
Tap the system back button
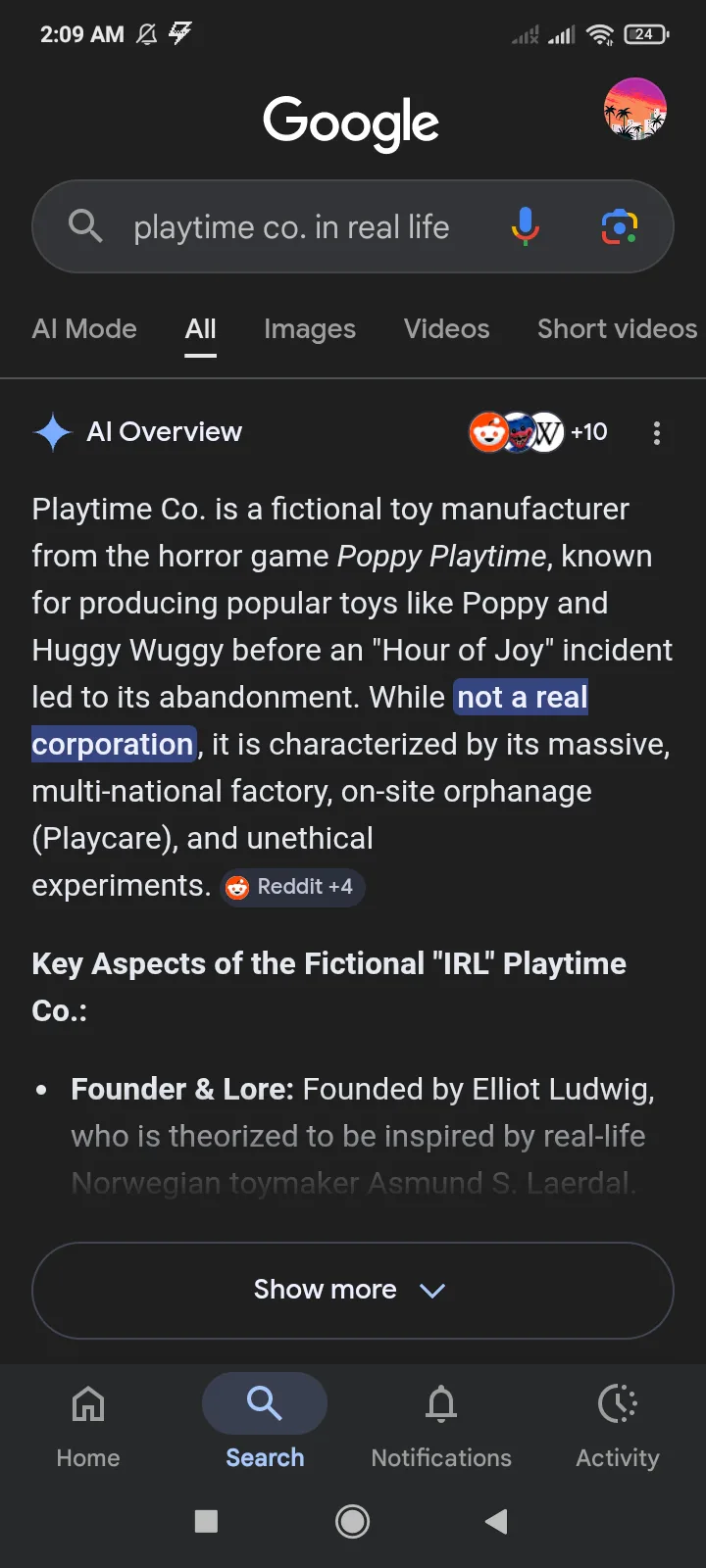click(496, 1521)
